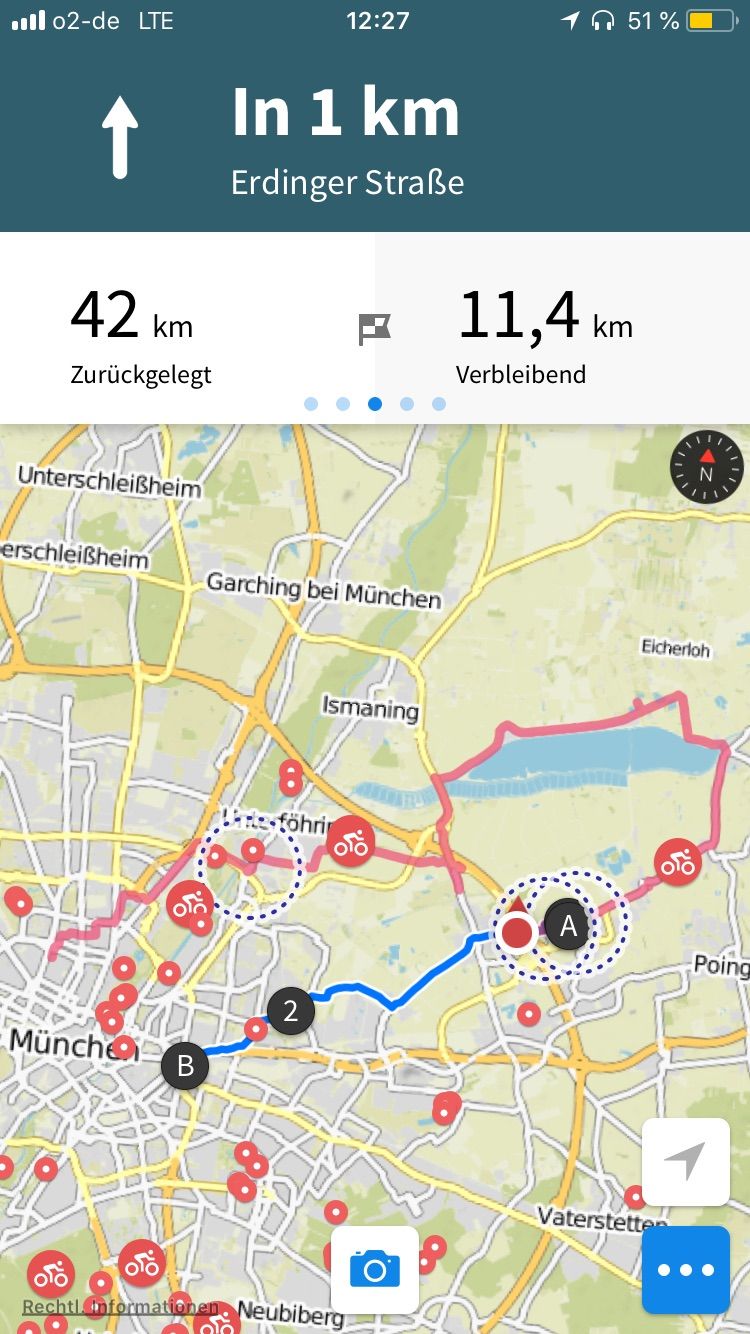Recenter the map on current location
The height and width of the screenshot is (1334, 750).
pyautogui.click(x=686, y=1161)
